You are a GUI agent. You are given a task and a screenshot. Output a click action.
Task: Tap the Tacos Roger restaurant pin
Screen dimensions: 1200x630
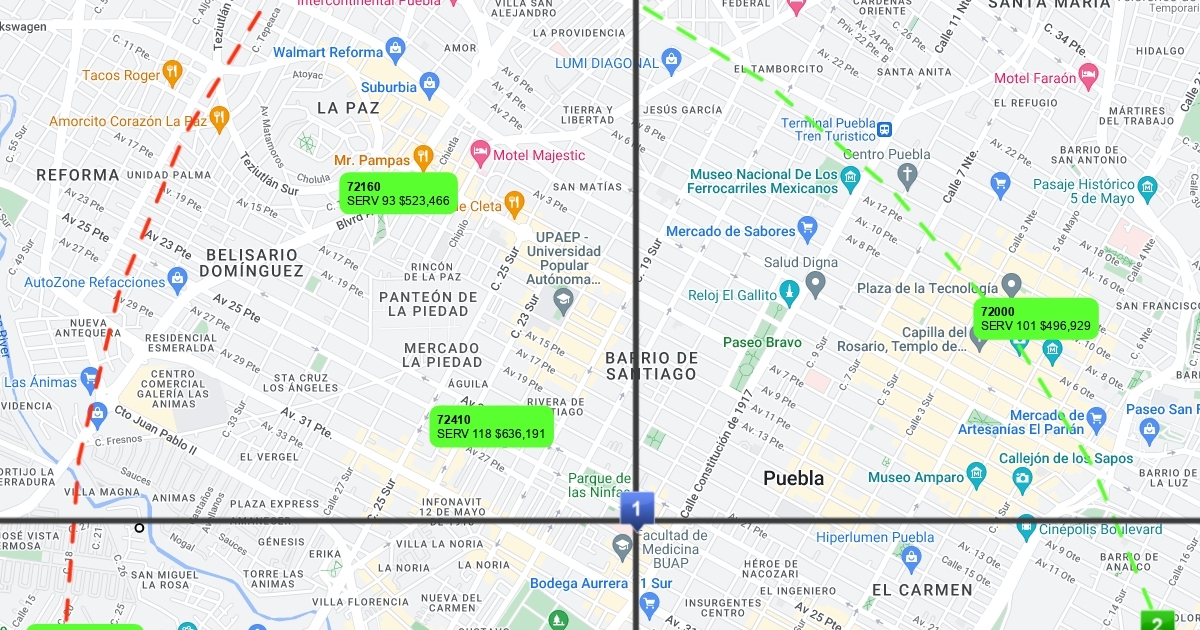[x=172, y=73]
